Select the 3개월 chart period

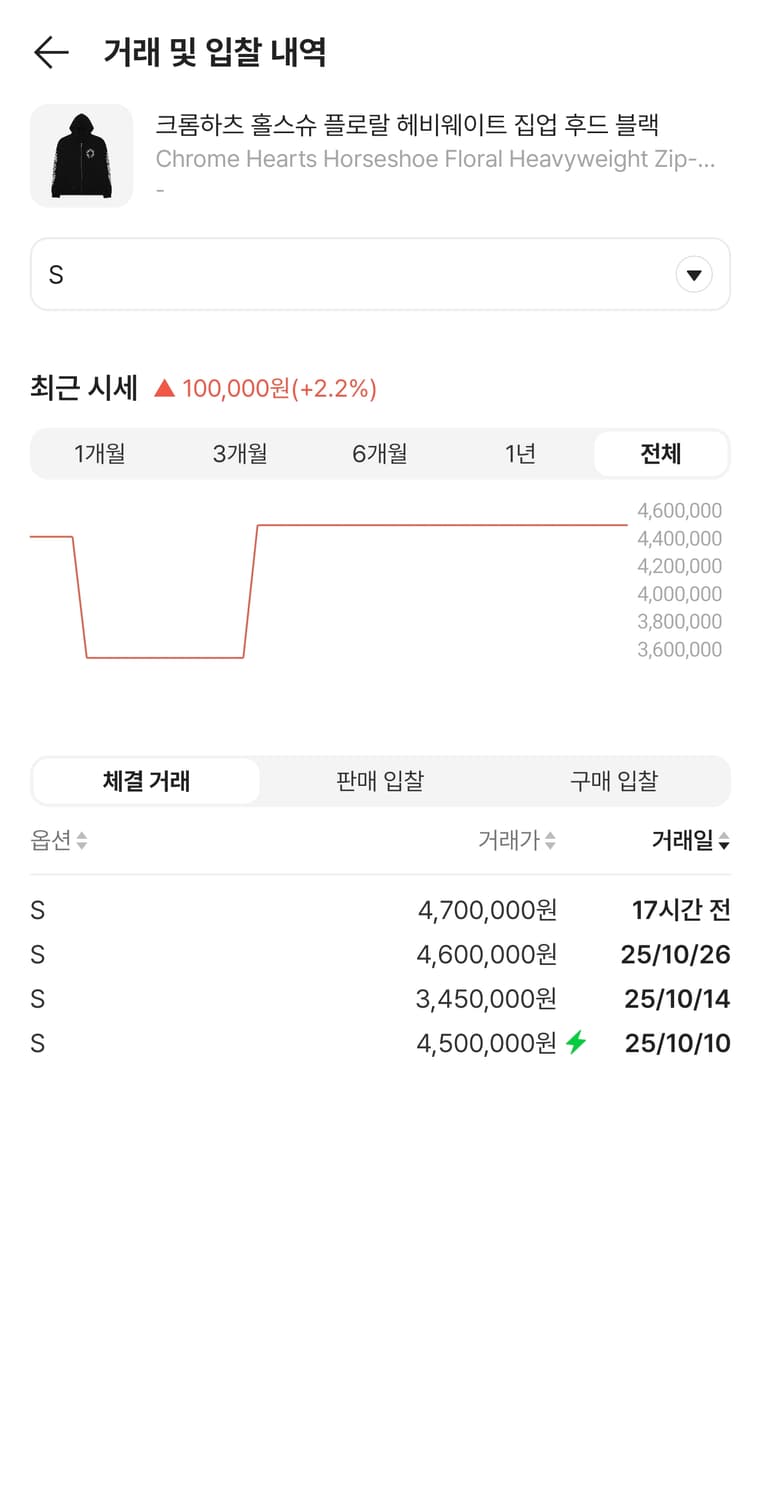click(x=239, y=453)
